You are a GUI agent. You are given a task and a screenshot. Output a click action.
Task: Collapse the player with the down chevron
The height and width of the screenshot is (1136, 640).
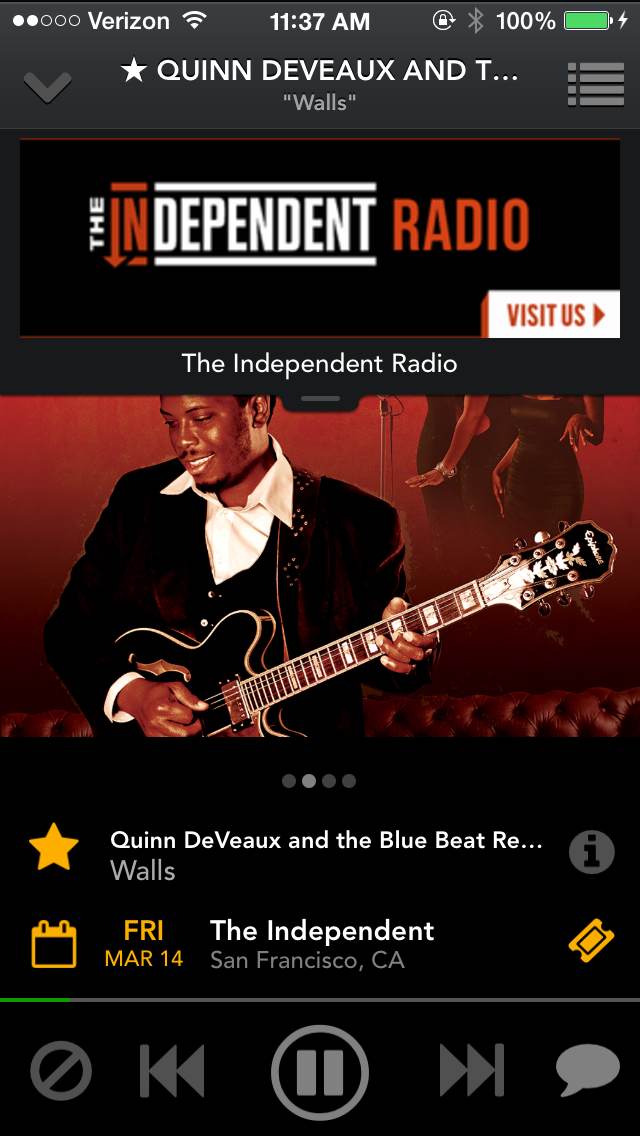(x=47, y=87)
